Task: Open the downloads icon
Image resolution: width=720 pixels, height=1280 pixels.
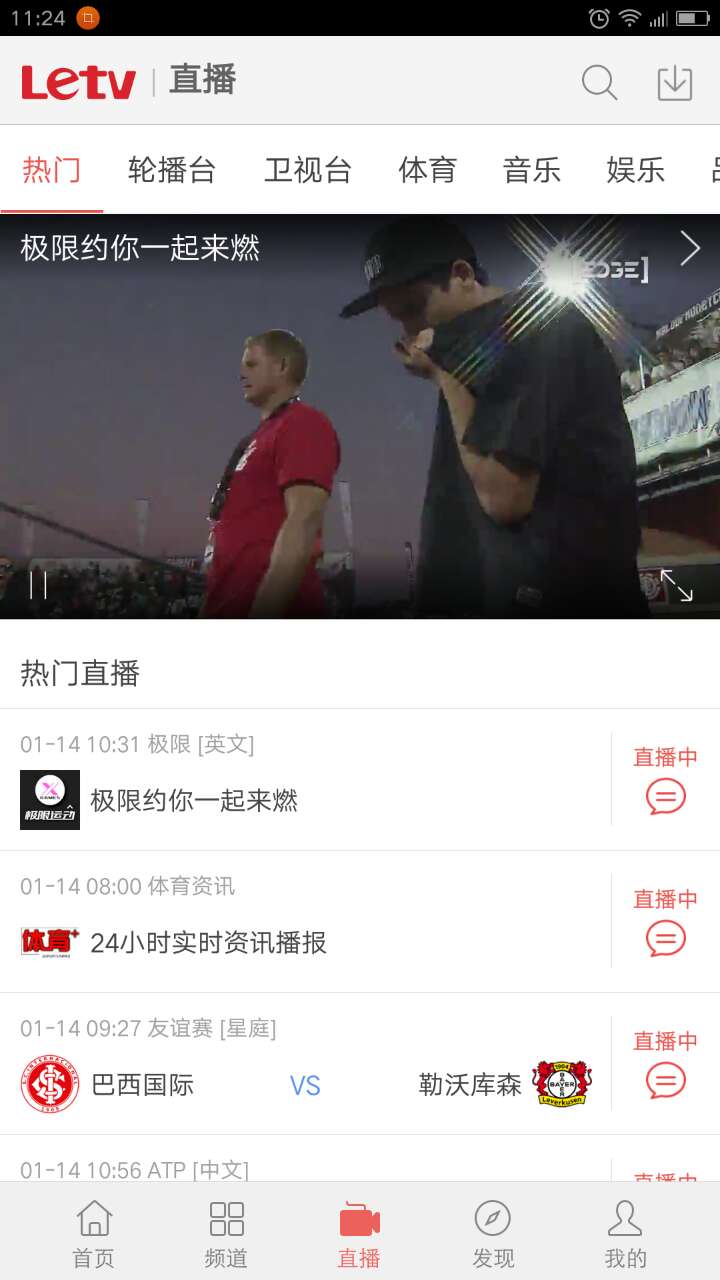Action: pos(675,82)
